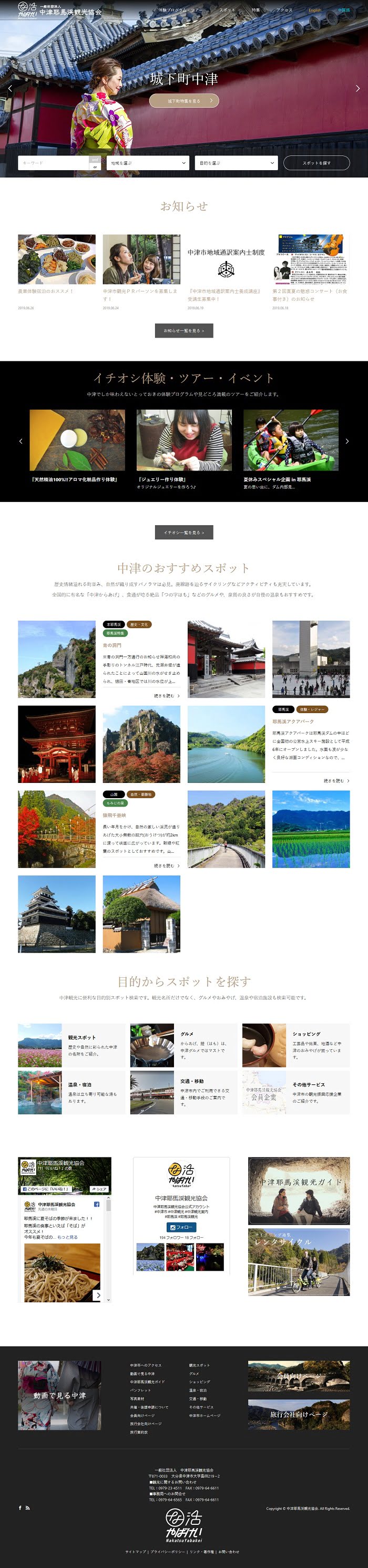Open アクセス in the top navigation

[x=284, y=11]
